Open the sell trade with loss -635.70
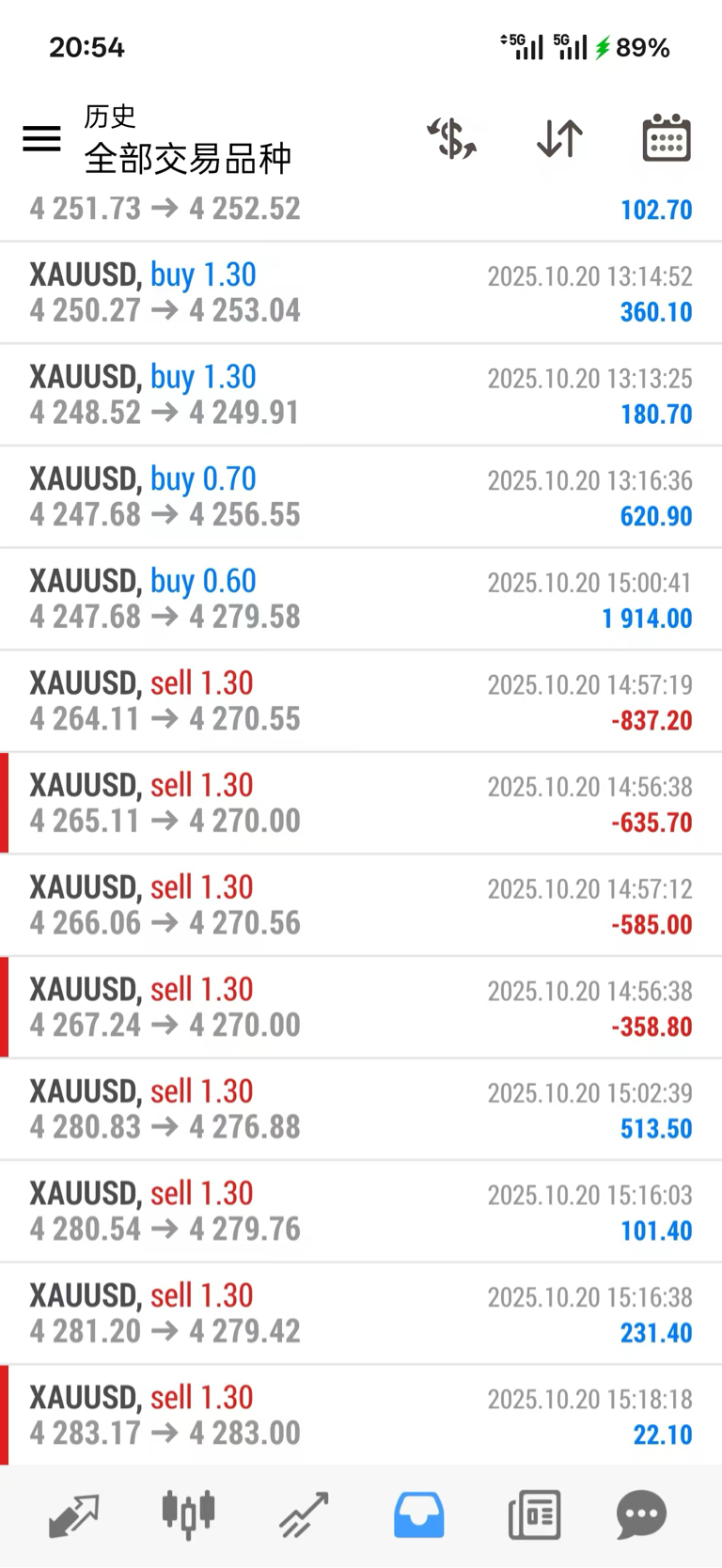The width and height of the screenshot is (722, 1568). tap(361, 804)
